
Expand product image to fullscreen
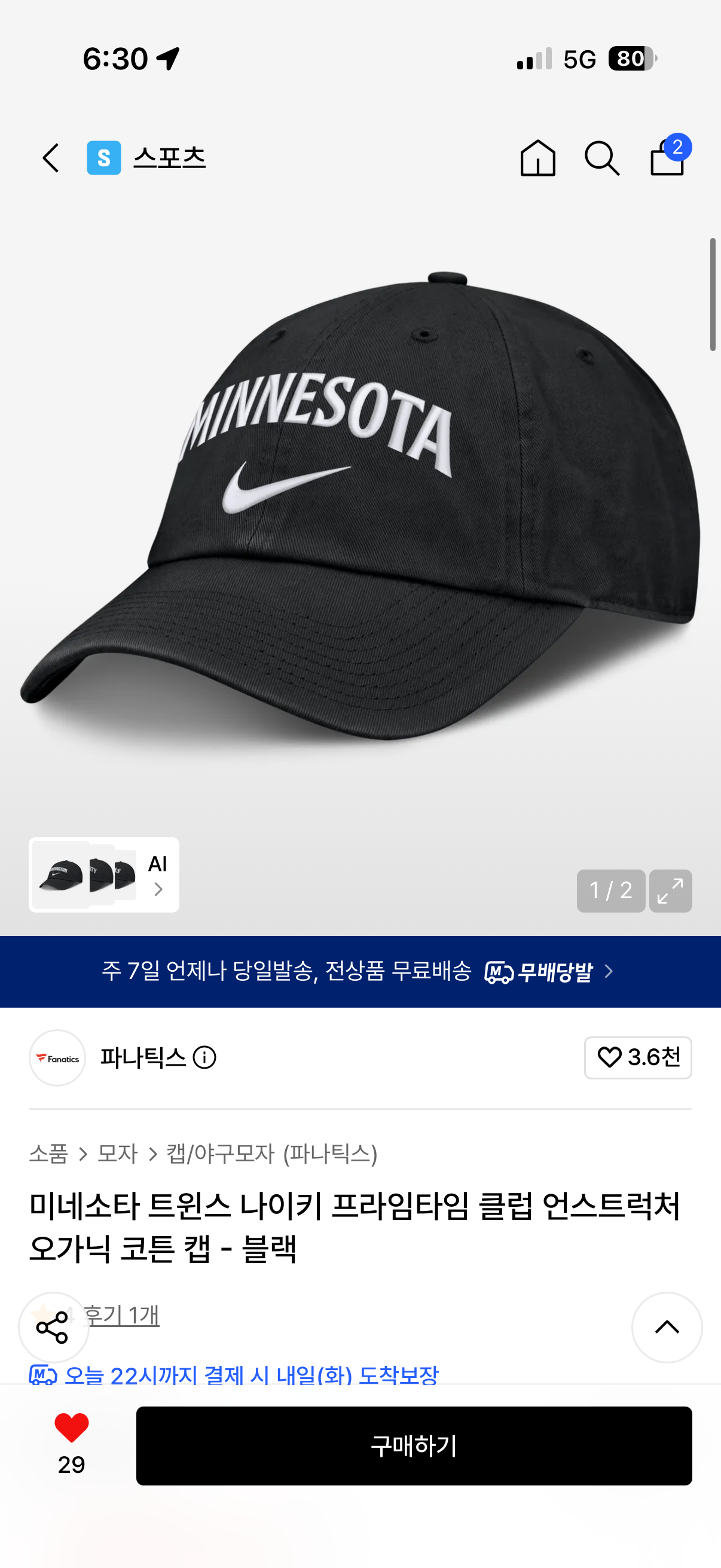671,890
